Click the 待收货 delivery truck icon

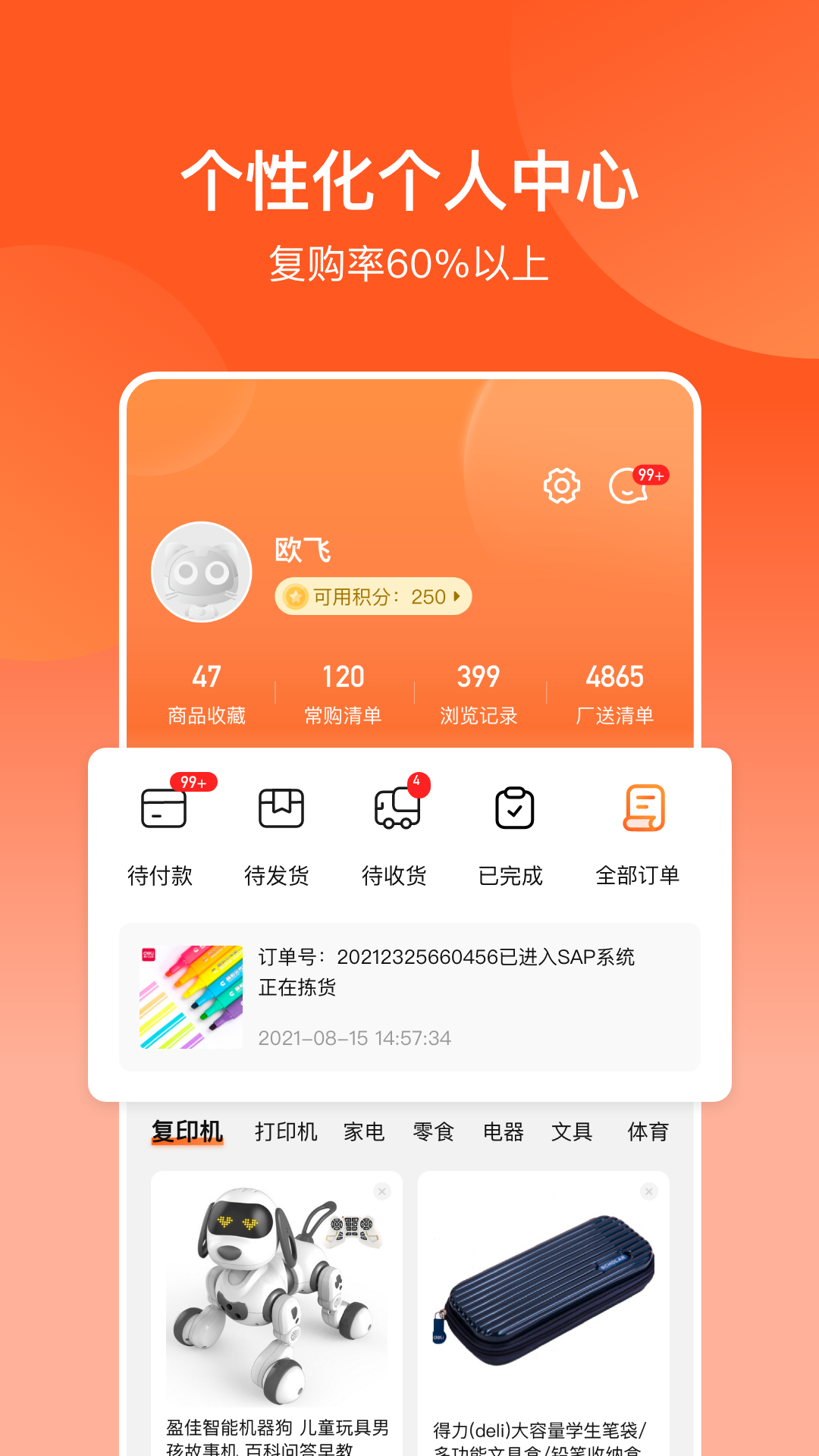pyautogui.click(x=396, y=808)
